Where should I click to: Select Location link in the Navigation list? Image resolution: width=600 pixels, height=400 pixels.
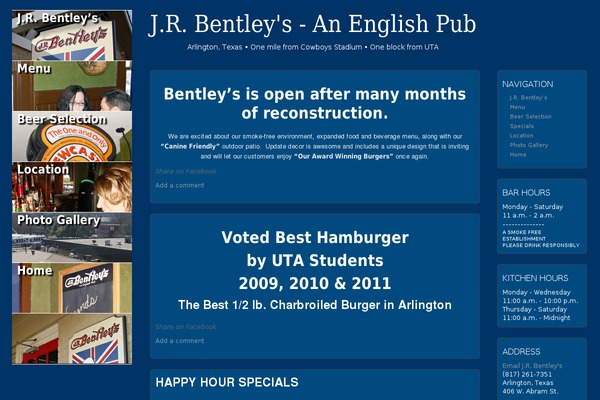(x=521, y=136)
